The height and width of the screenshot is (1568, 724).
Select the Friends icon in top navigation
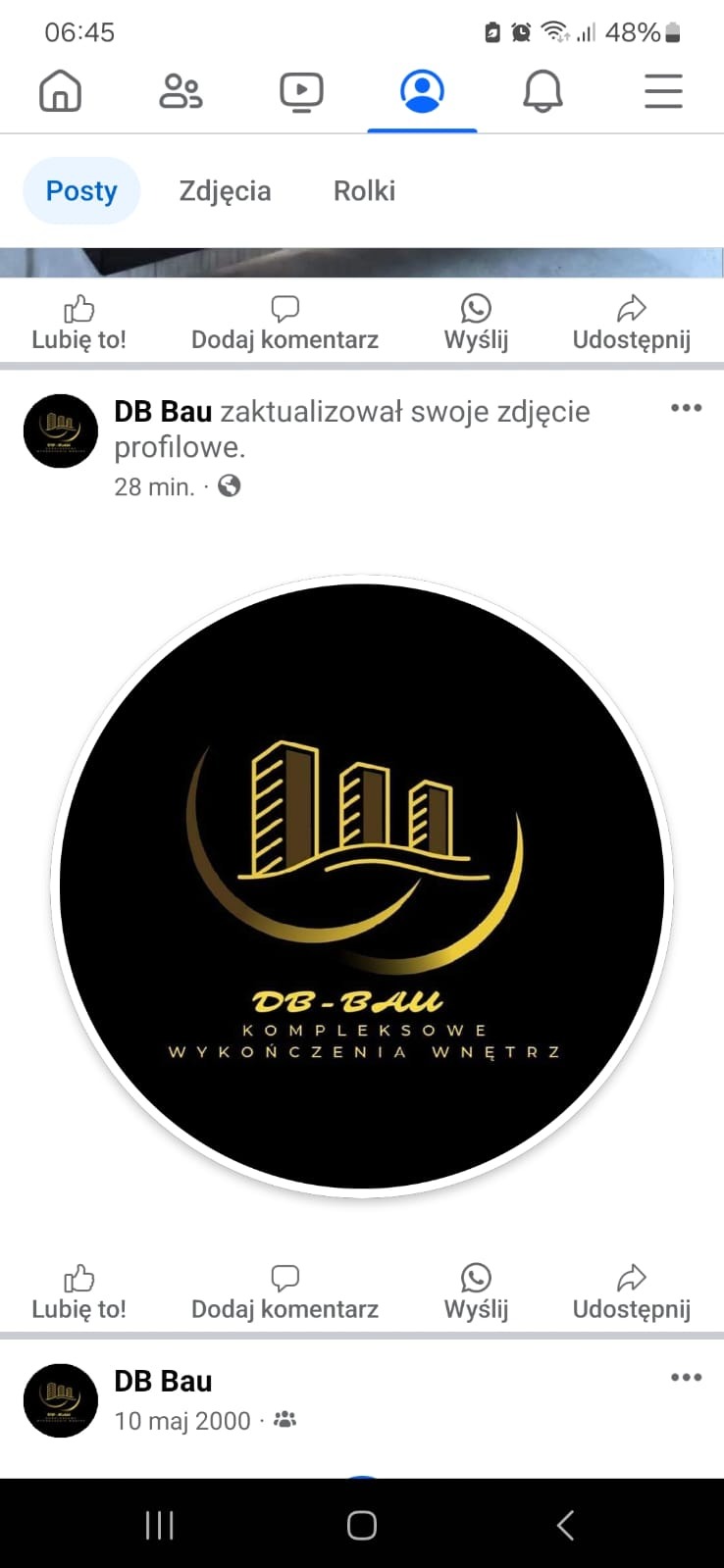(x=181, y=90)
